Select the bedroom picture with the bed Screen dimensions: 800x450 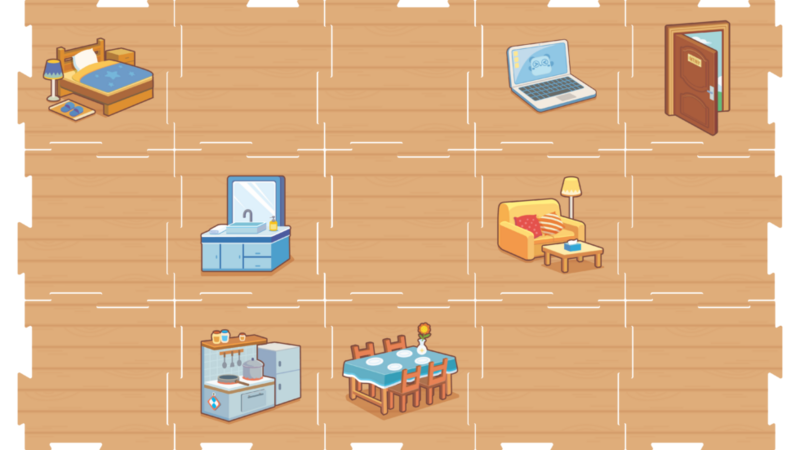[103, 79]
